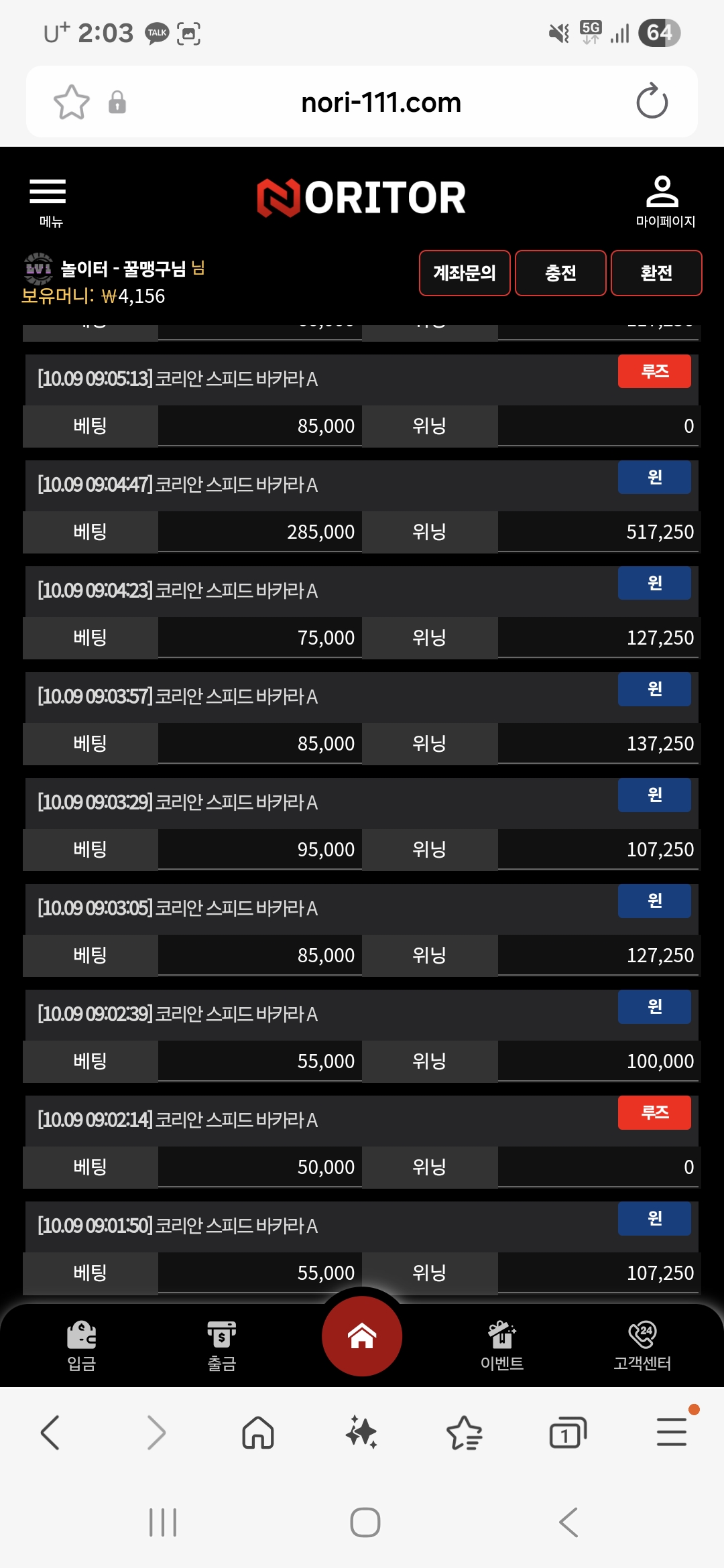Go to site home via red button
Screen dimensions: 724x1568
coord(362,1336)
